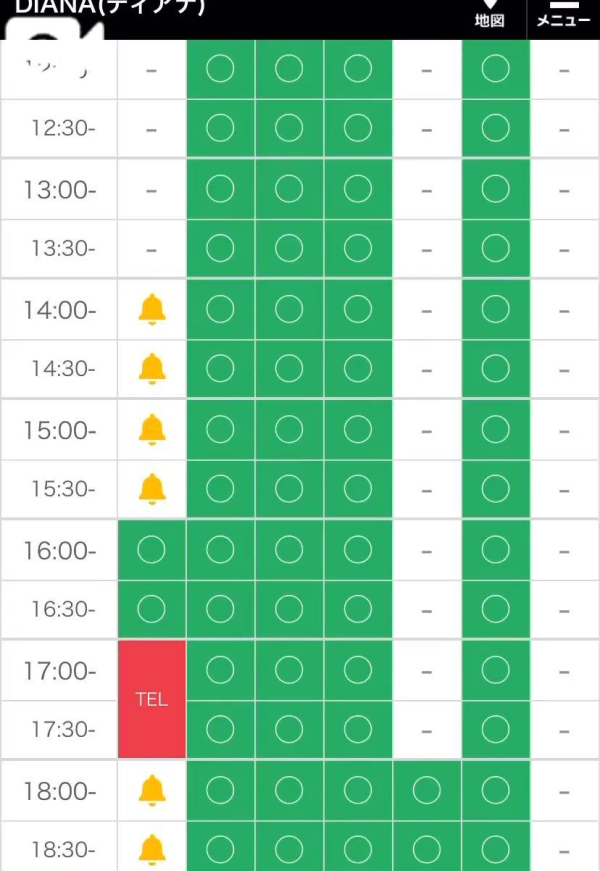Tap the bell icon in the 14:30 row
600x871 pixels.
point(152,369)
